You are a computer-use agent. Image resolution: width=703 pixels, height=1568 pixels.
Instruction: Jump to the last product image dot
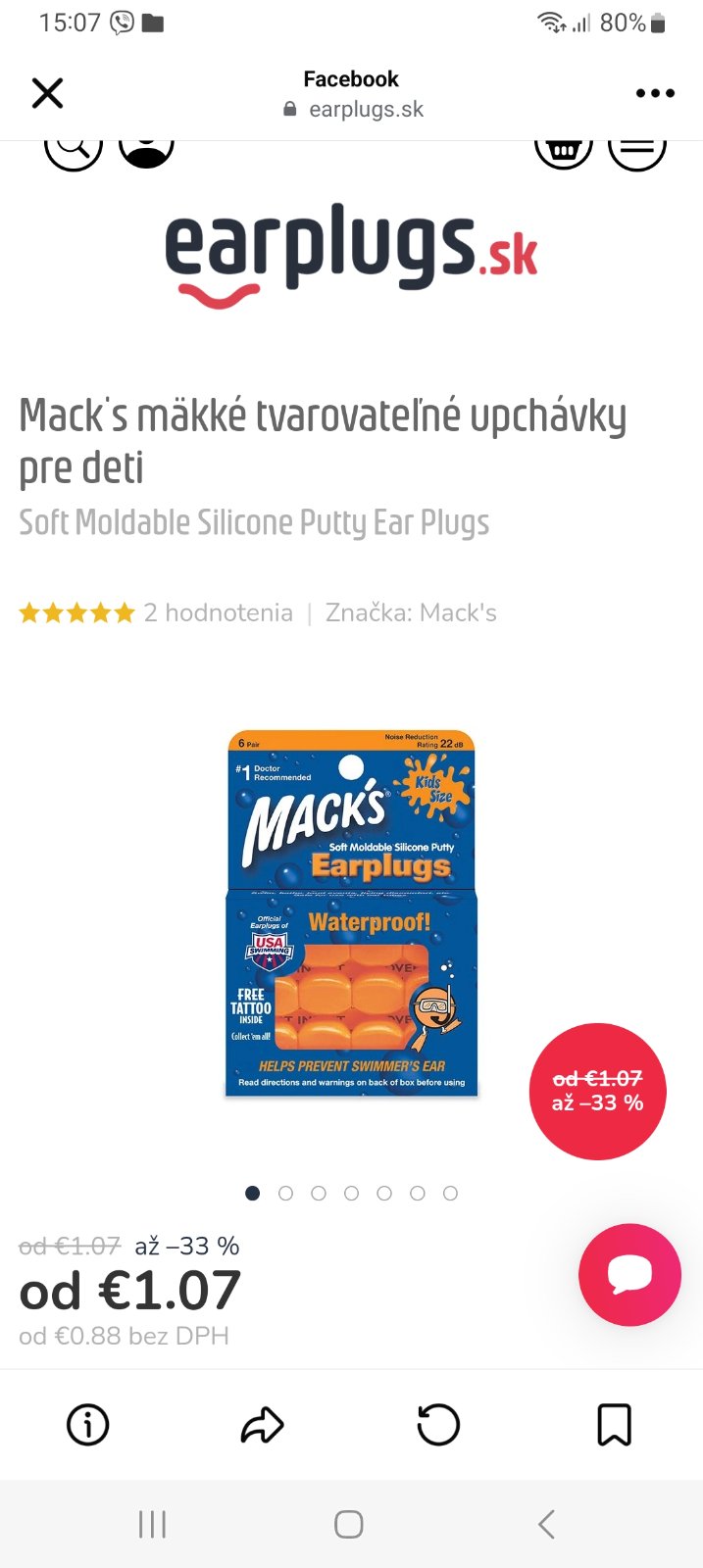click(x=450, y=1193)
